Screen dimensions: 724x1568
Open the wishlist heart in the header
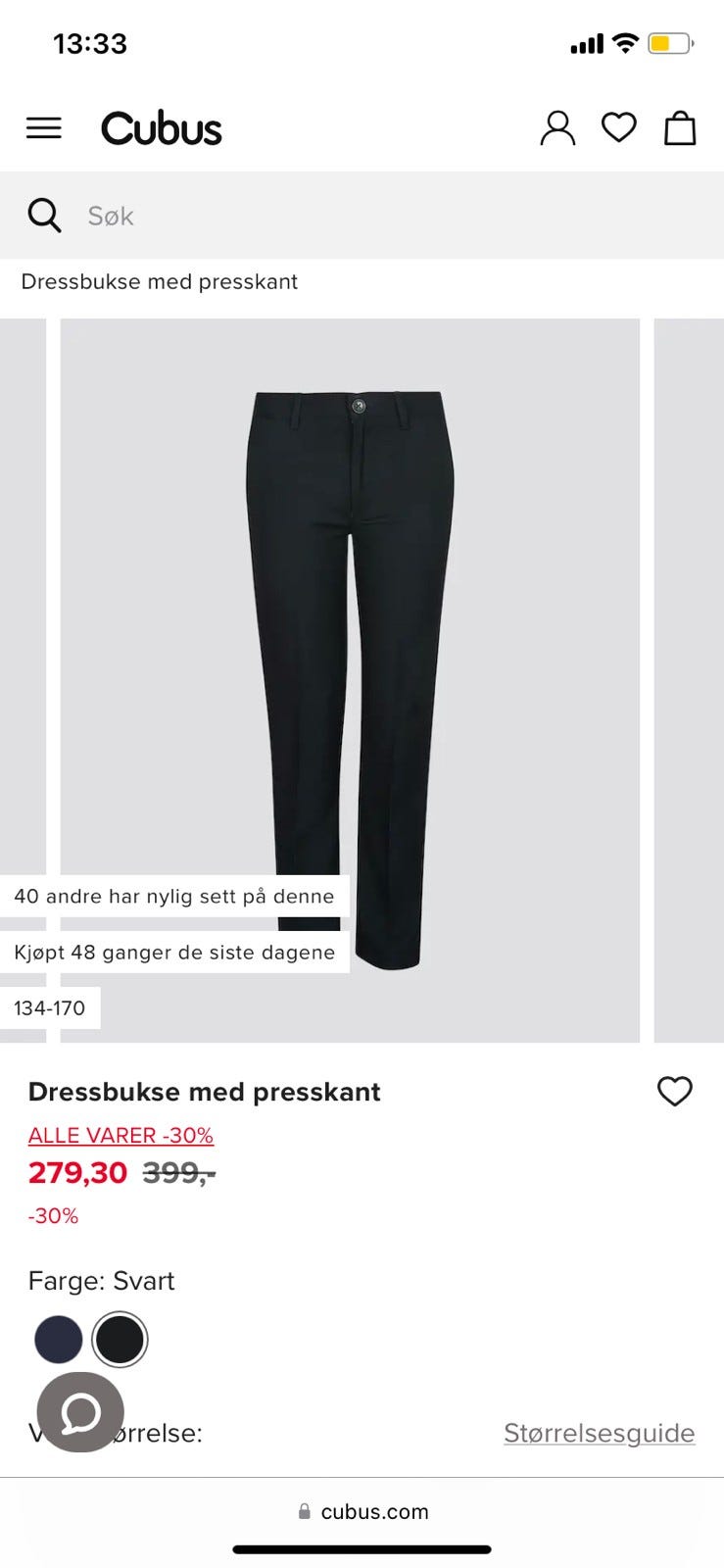618,127
